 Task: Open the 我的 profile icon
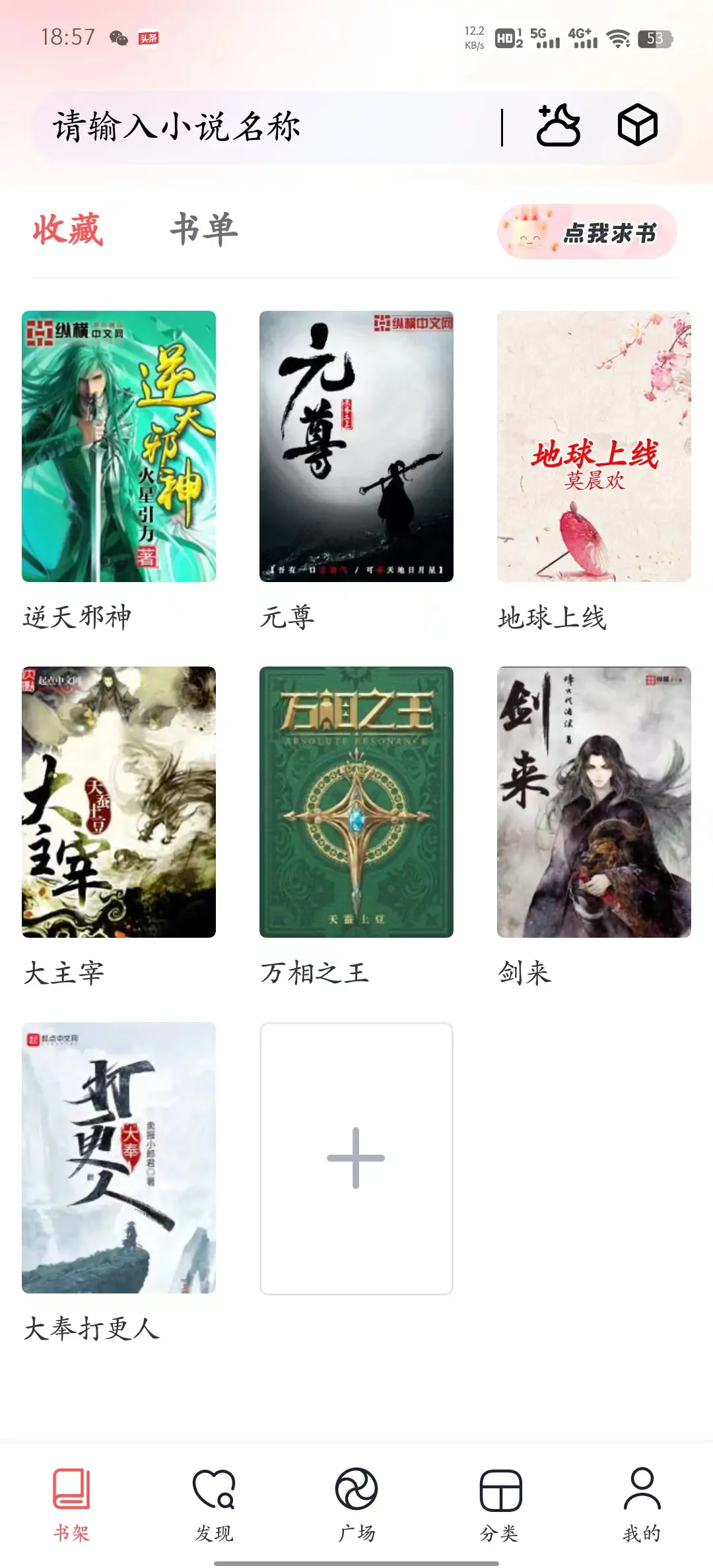(x=639, y=1498)
